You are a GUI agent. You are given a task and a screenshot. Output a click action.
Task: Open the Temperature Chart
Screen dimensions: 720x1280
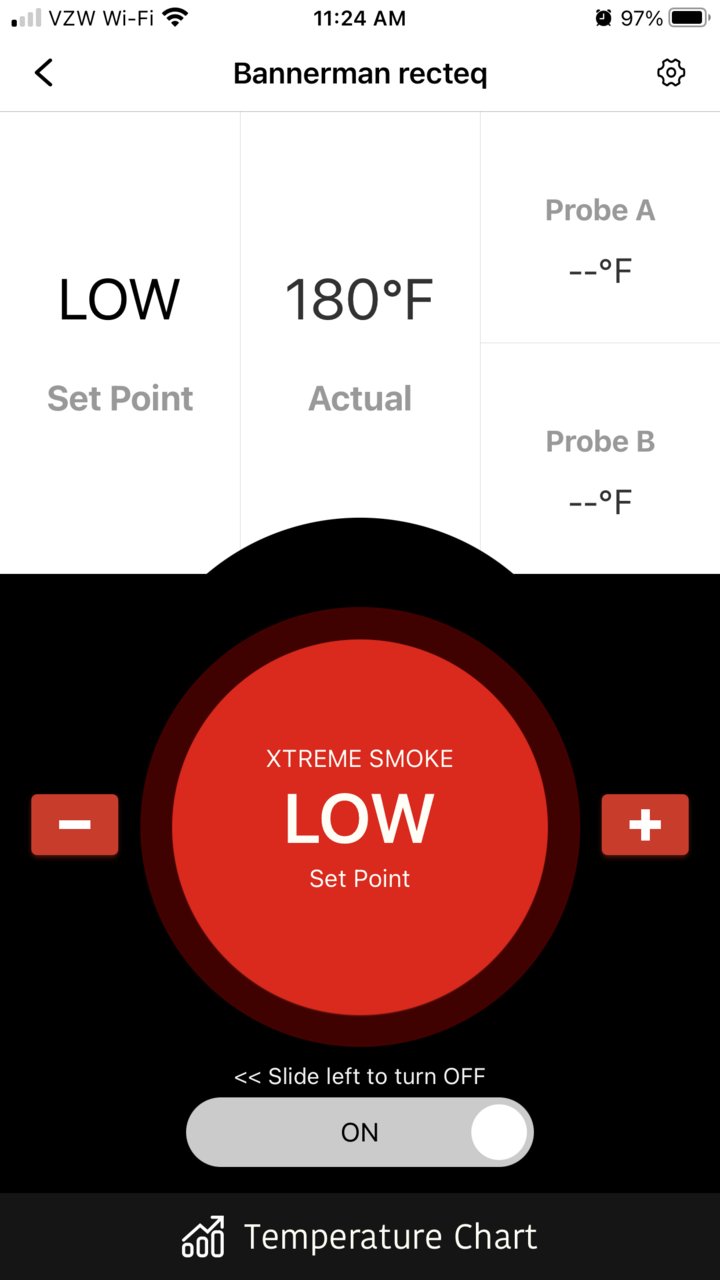360,1237
